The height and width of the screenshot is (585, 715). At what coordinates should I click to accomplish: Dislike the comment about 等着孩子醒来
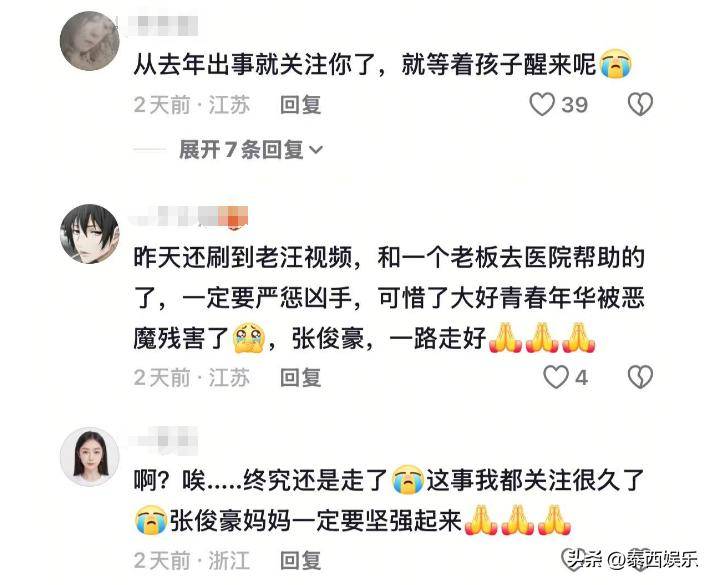point(639,104)
